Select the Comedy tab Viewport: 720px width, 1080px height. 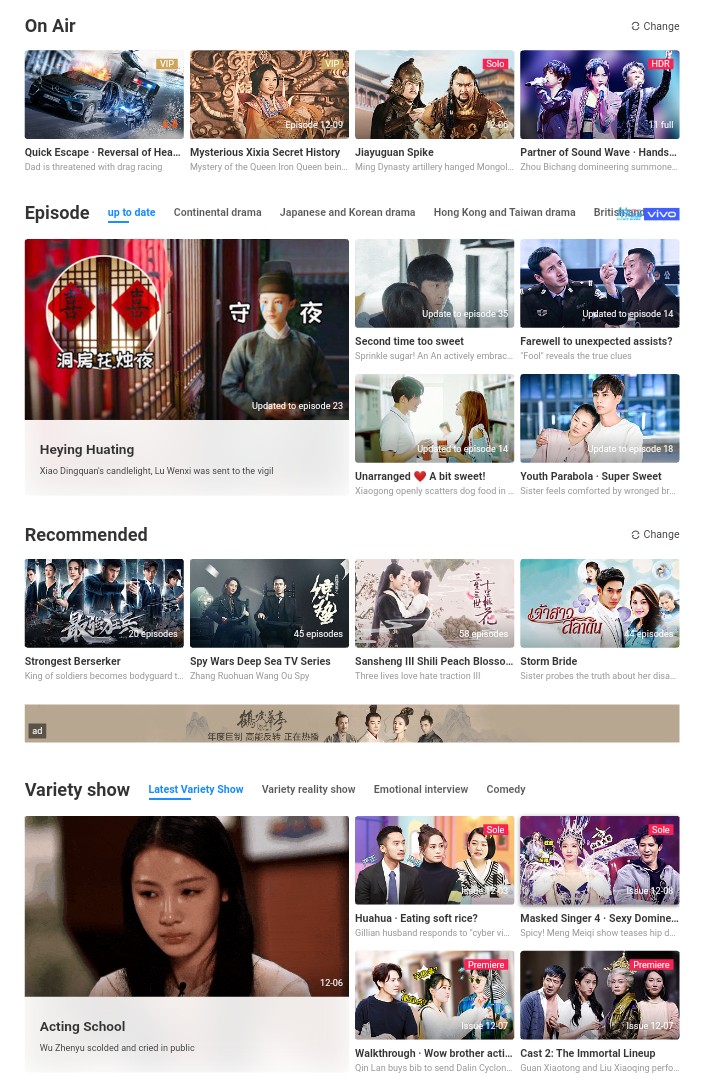tap(505, 789)
